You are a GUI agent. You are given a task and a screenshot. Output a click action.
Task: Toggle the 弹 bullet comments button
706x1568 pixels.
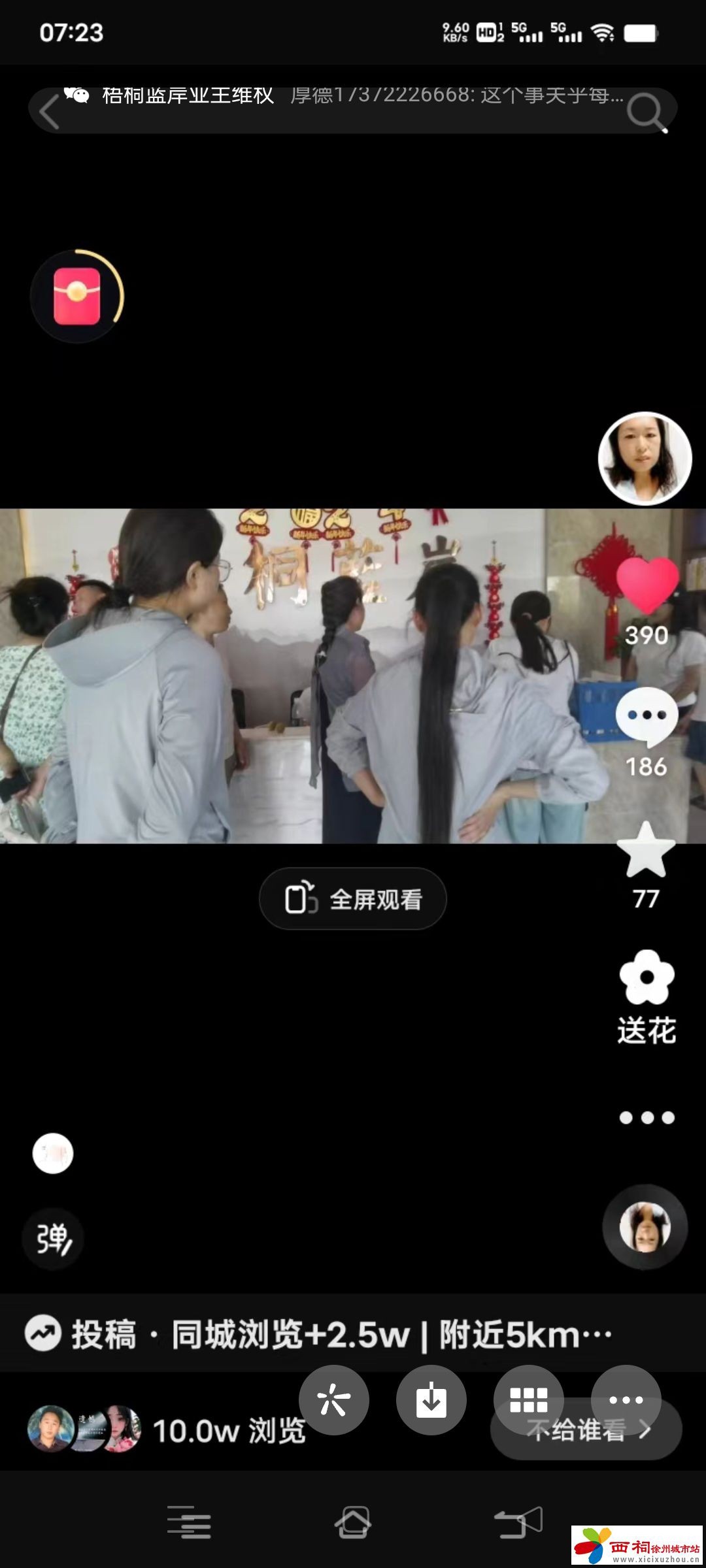coord(53,1239)
